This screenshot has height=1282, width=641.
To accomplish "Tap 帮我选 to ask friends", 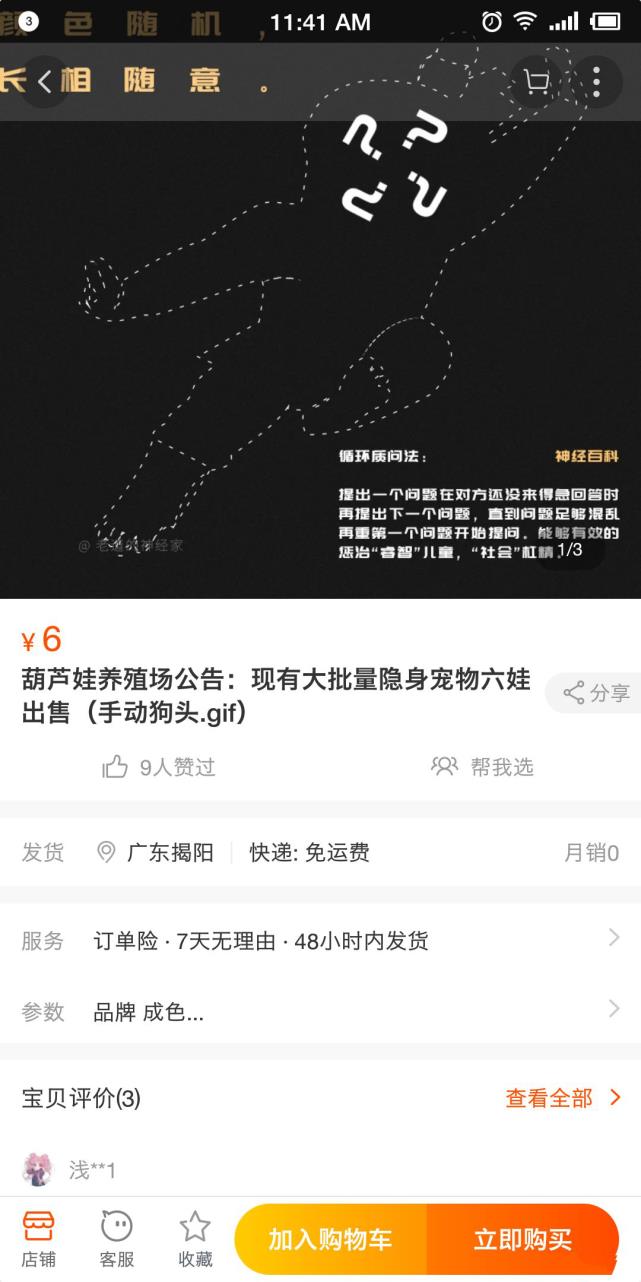I will click(483, 767).
